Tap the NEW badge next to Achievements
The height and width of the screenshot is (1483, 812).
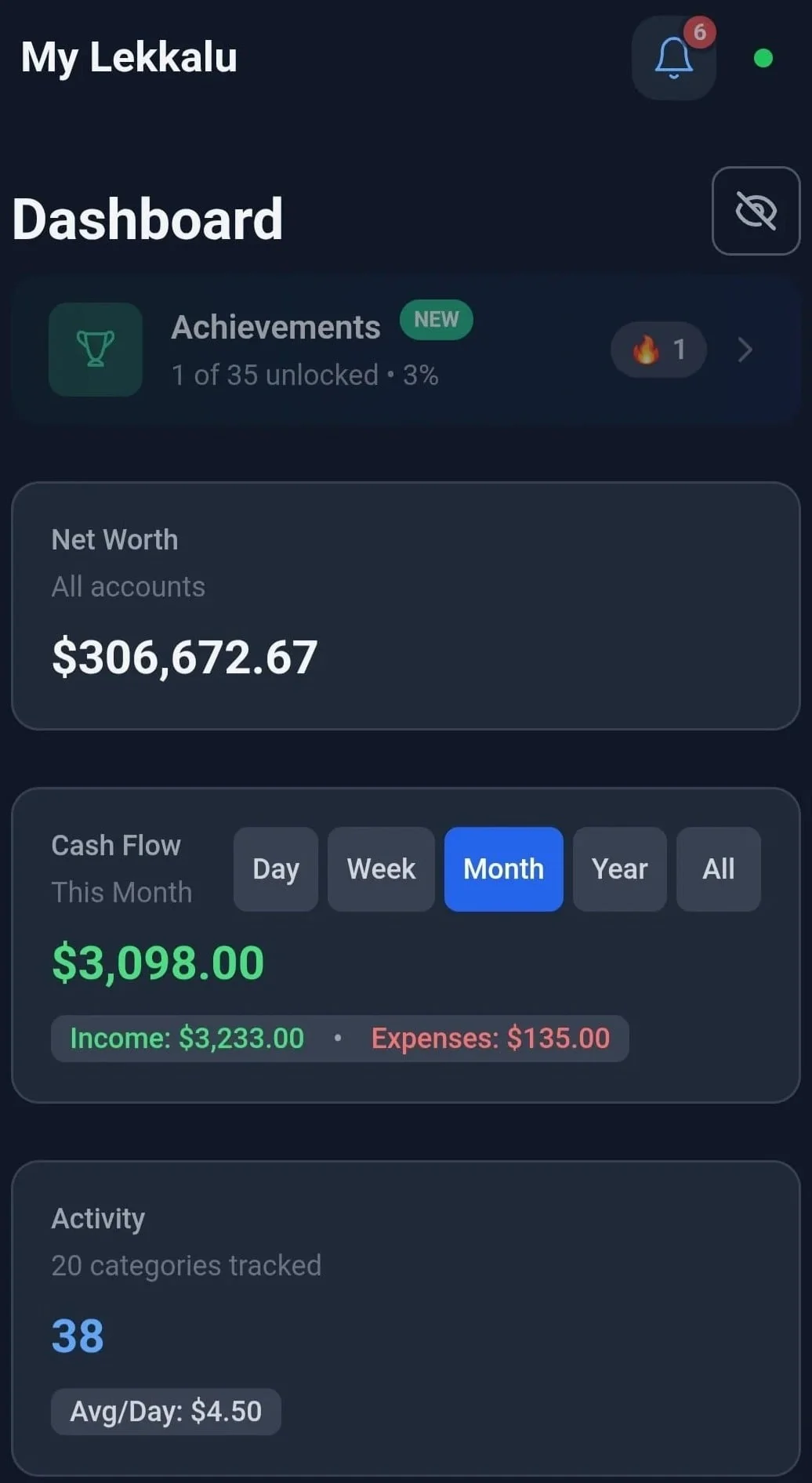(x=436, y=319)
